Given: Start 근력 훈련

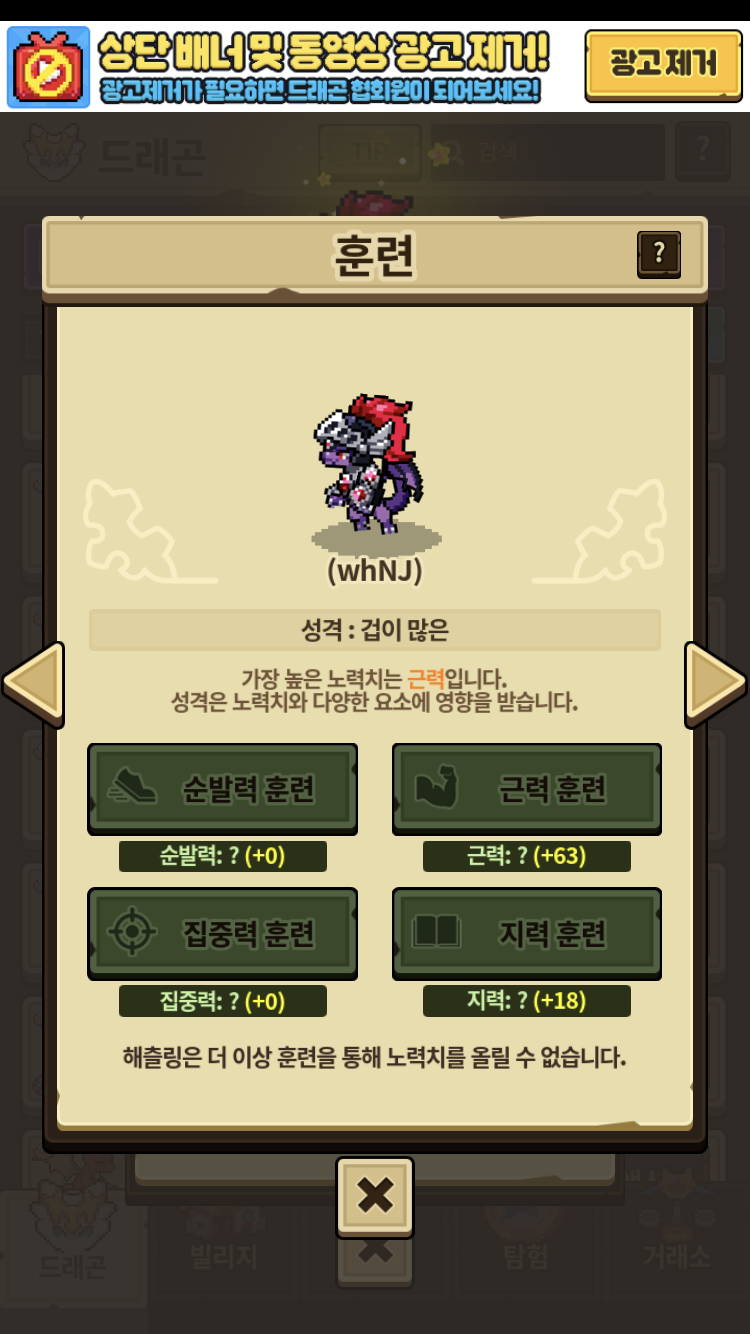Looking at the screenshot, I should [526, 788].
